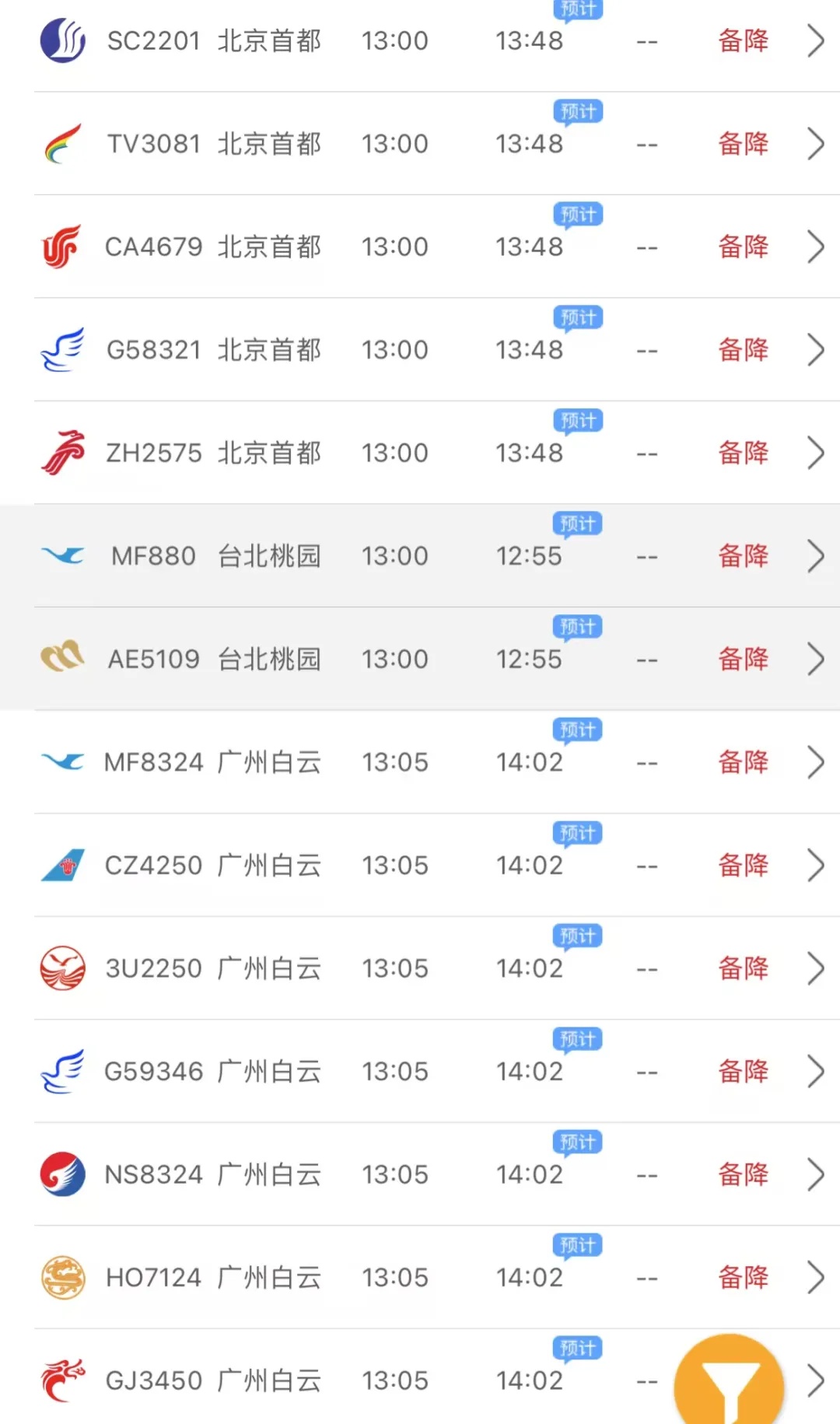Select the Juneyao Air dragon logo for HO7124

pos(62,1277)
